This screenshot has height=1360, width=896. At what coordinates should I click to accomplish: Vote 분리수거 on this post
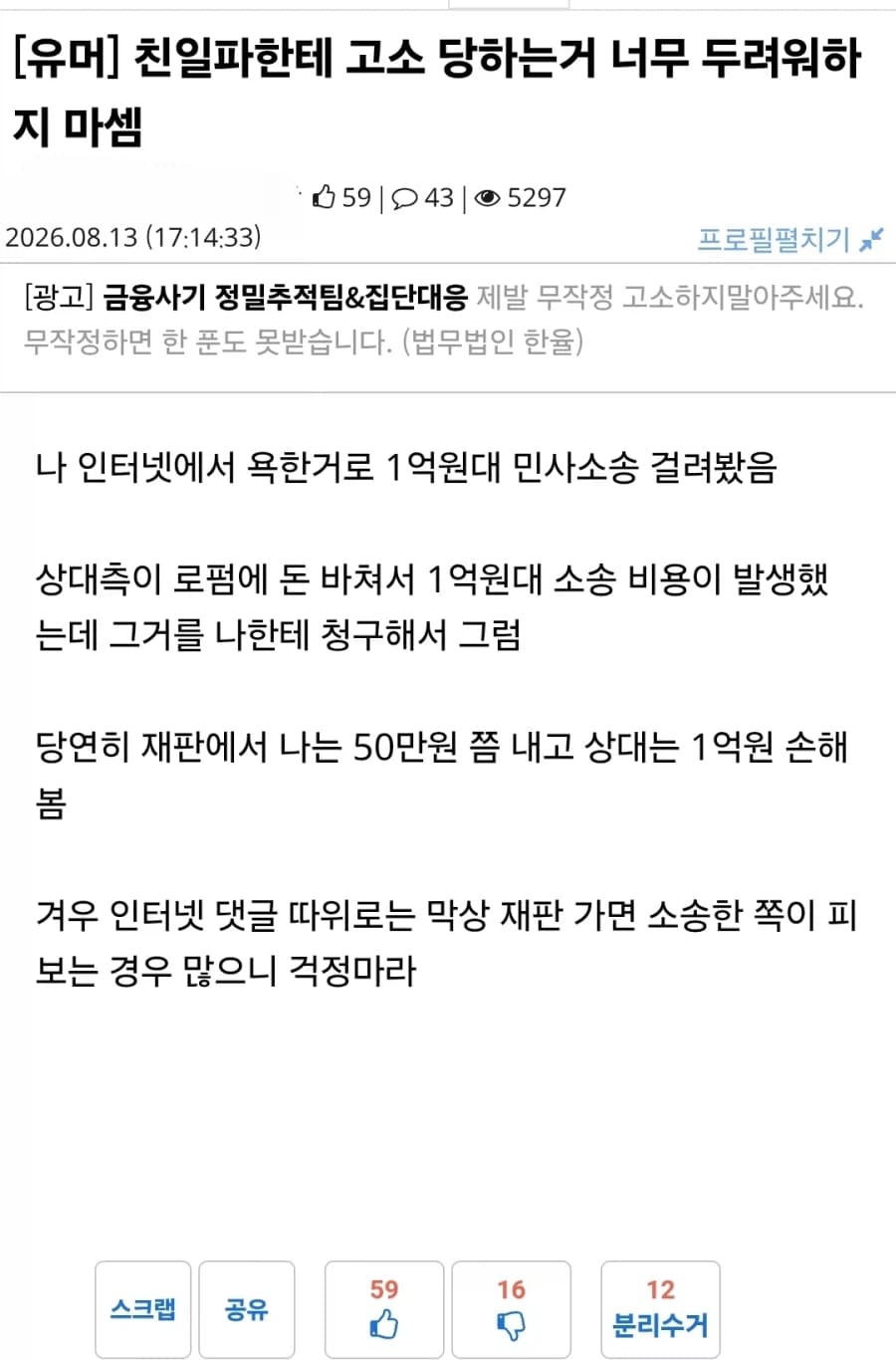point(660,1309)
